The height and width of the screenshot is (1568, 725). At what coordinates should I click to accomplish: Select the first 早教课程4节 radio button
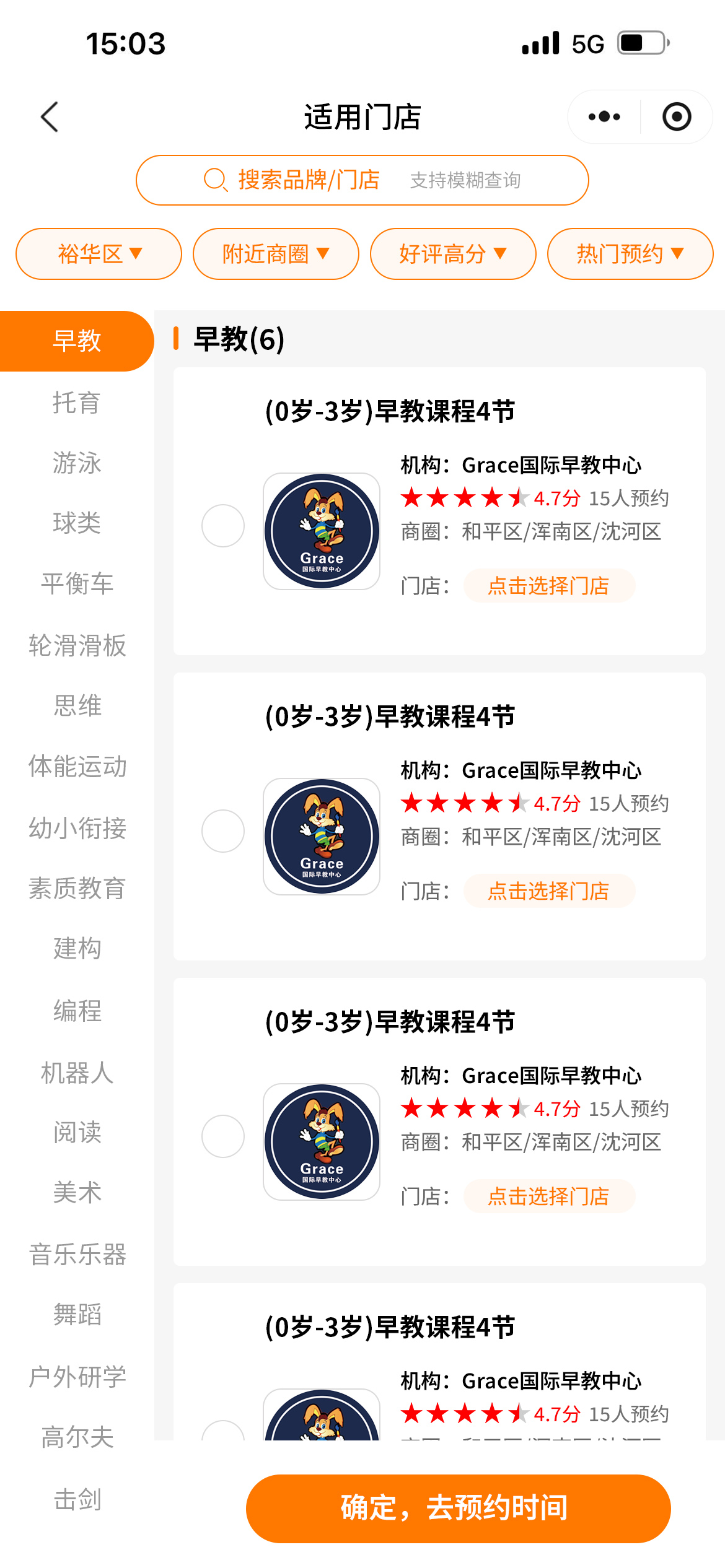[x=223, y=526]
